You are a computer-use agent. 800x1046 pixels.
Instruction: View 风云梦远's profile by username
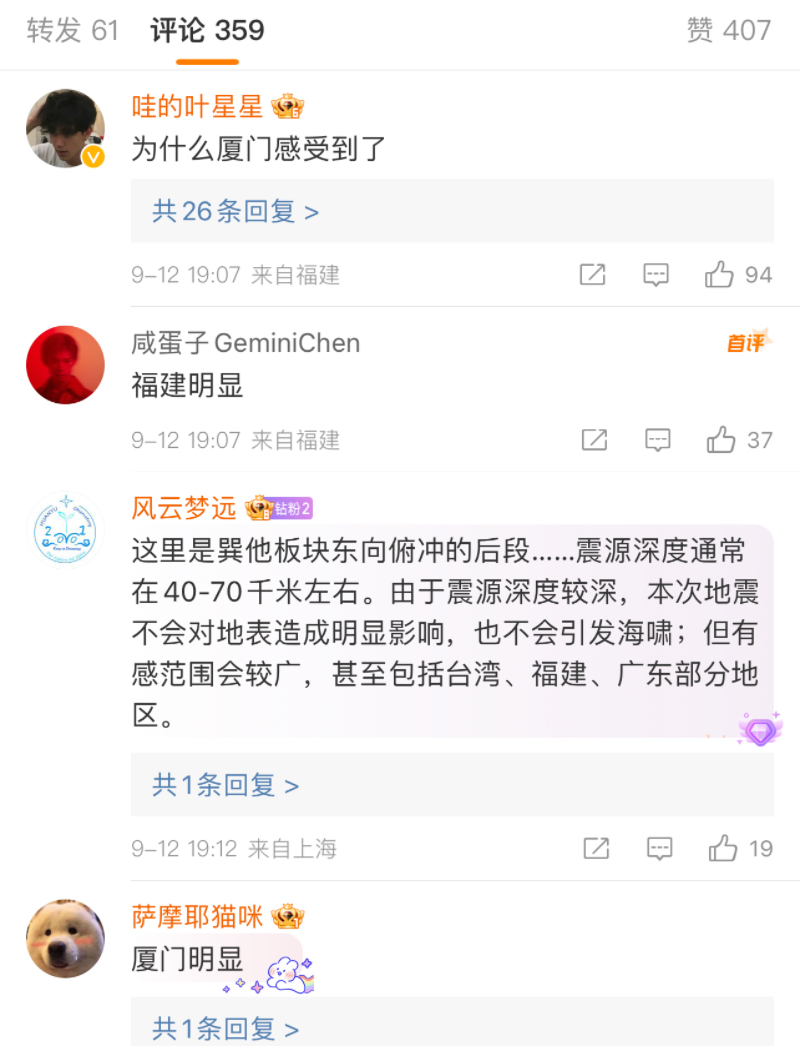coord(184,508)
